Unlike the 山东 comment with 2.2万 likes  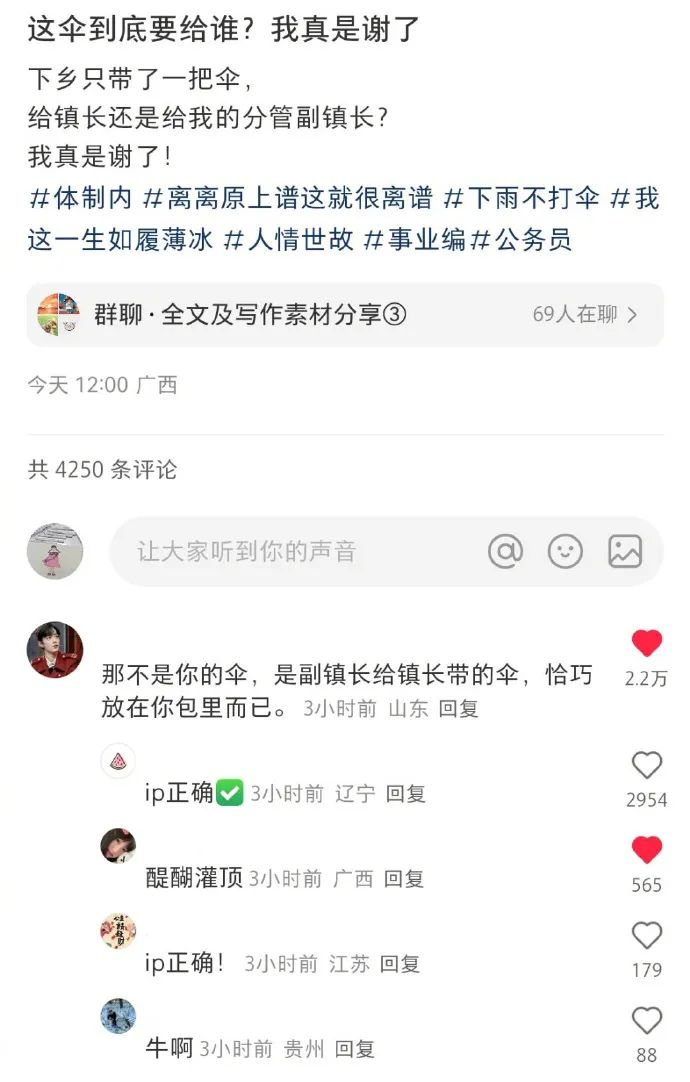647,644
